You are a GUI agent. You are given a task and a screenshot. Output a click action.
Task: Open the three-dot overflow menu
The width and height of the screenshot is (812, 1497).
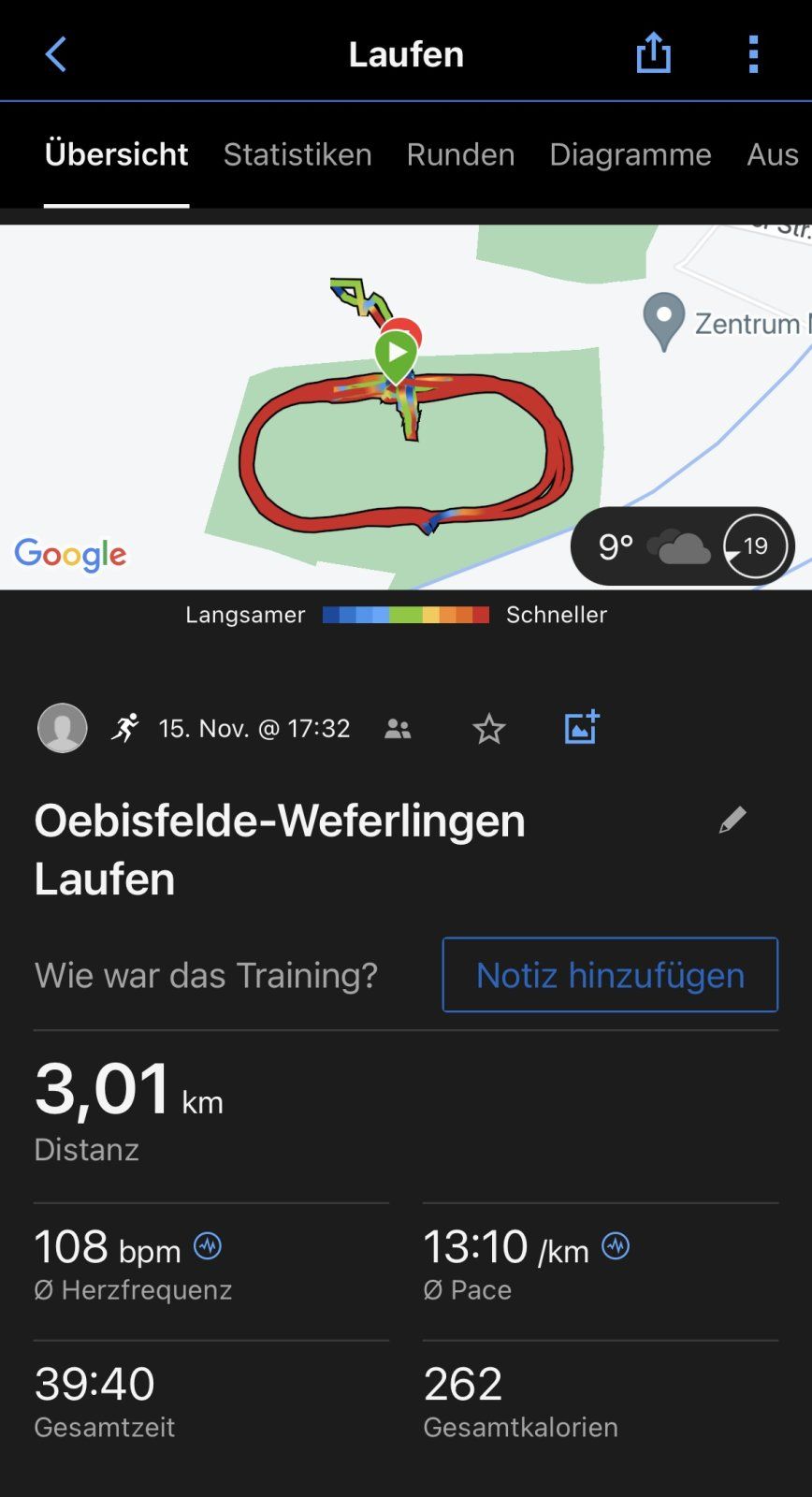click(753, 54)
